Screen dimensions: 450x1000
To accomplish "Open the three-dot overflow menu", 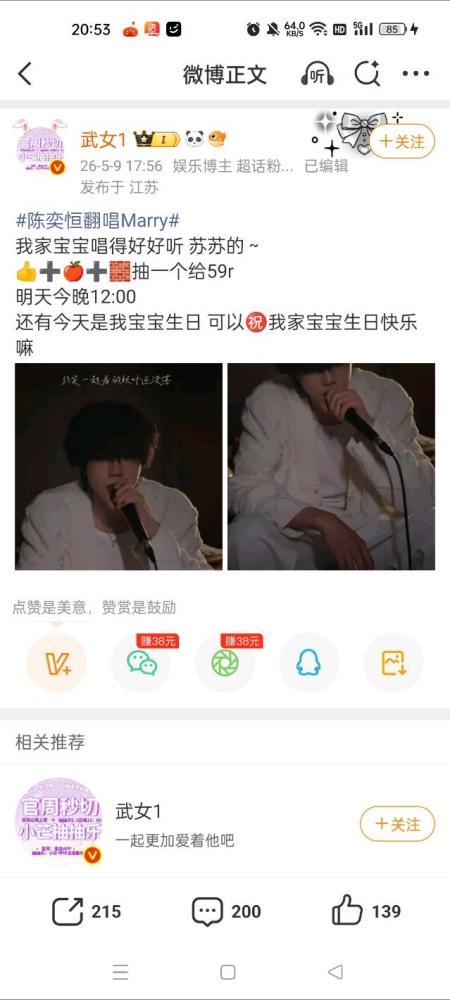I will [x=416, y=74].
